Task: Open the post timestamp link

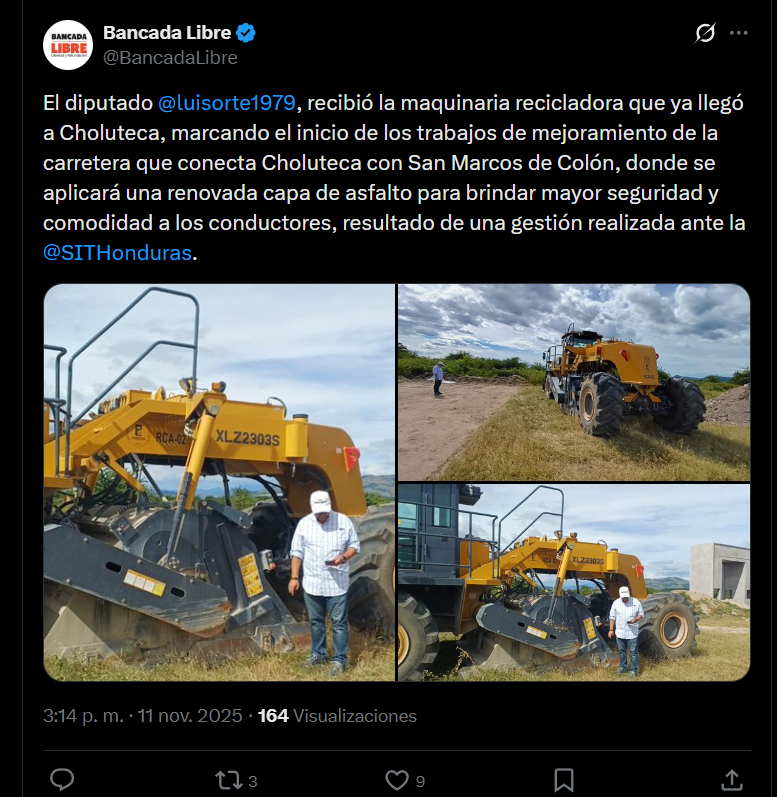Action: [143, 716]
